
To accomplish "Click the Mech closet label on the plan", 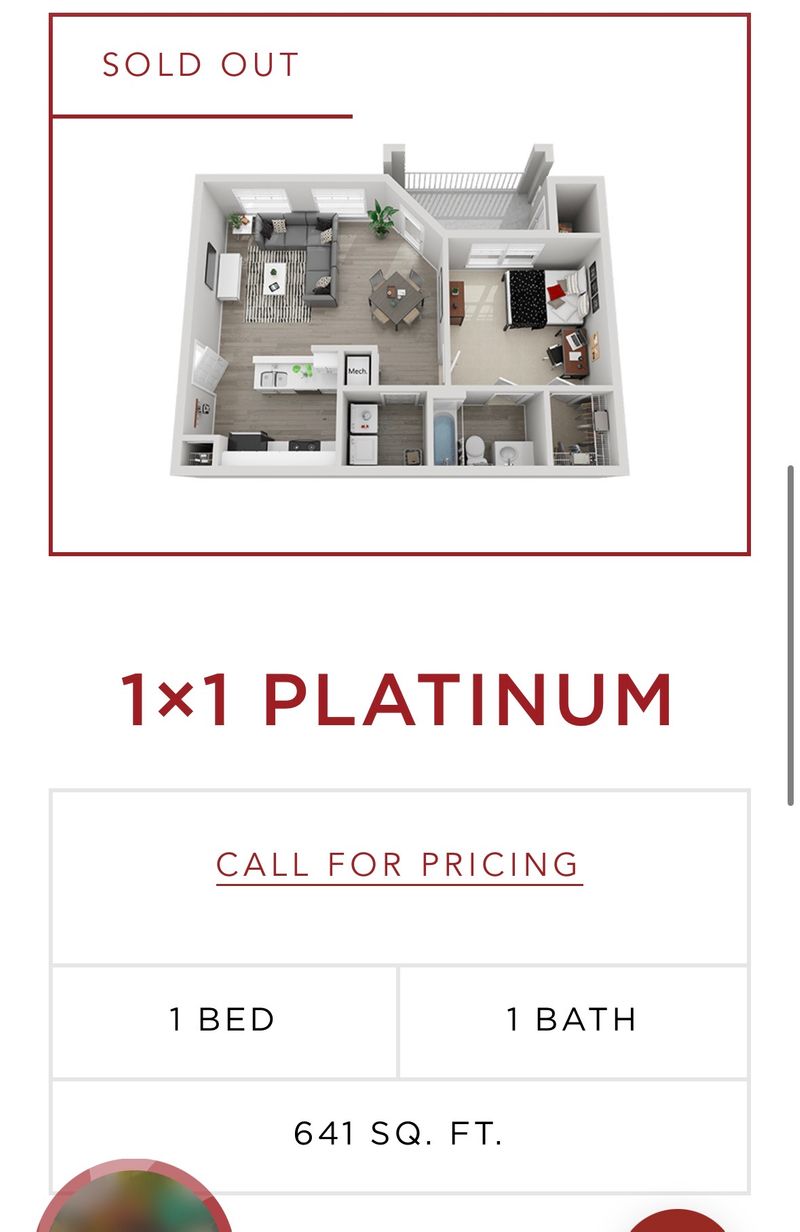I will (x=357, y=370).
